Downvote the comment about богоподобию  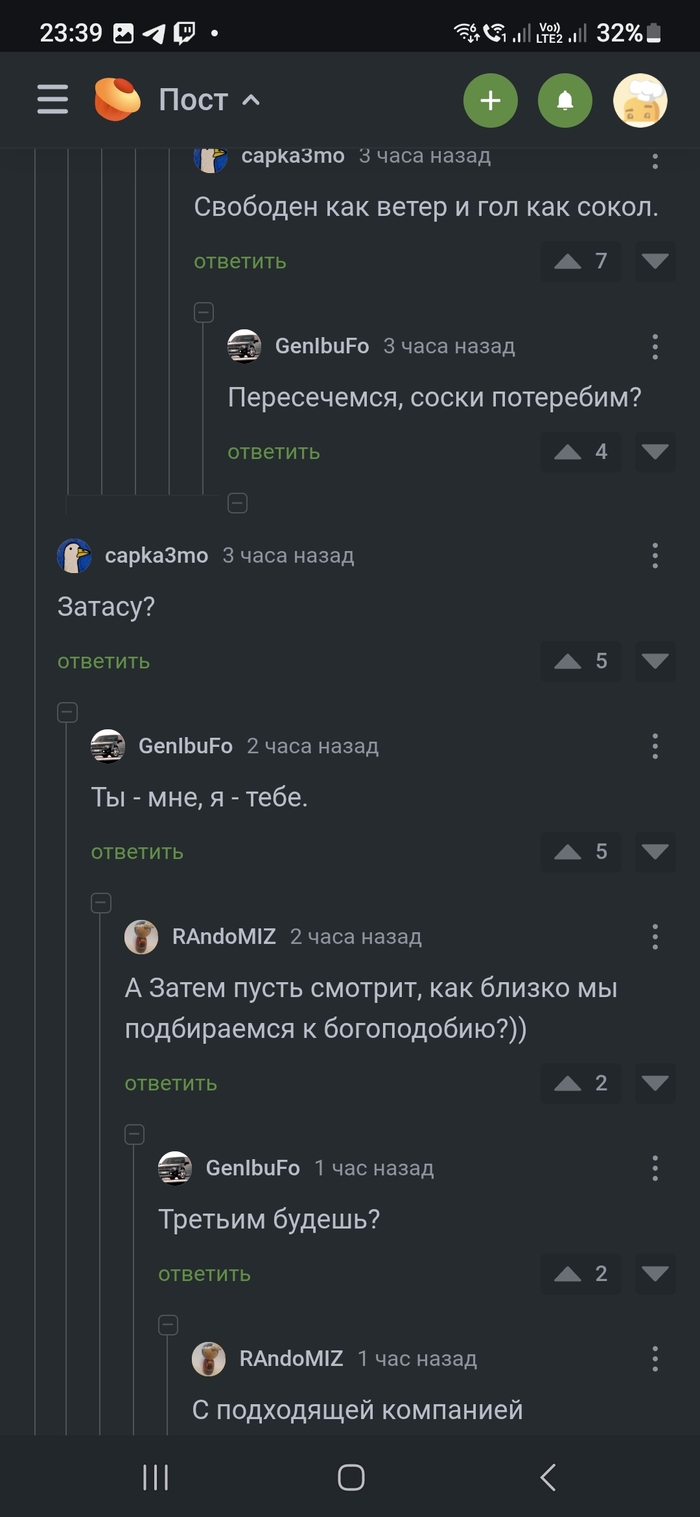655,1083
